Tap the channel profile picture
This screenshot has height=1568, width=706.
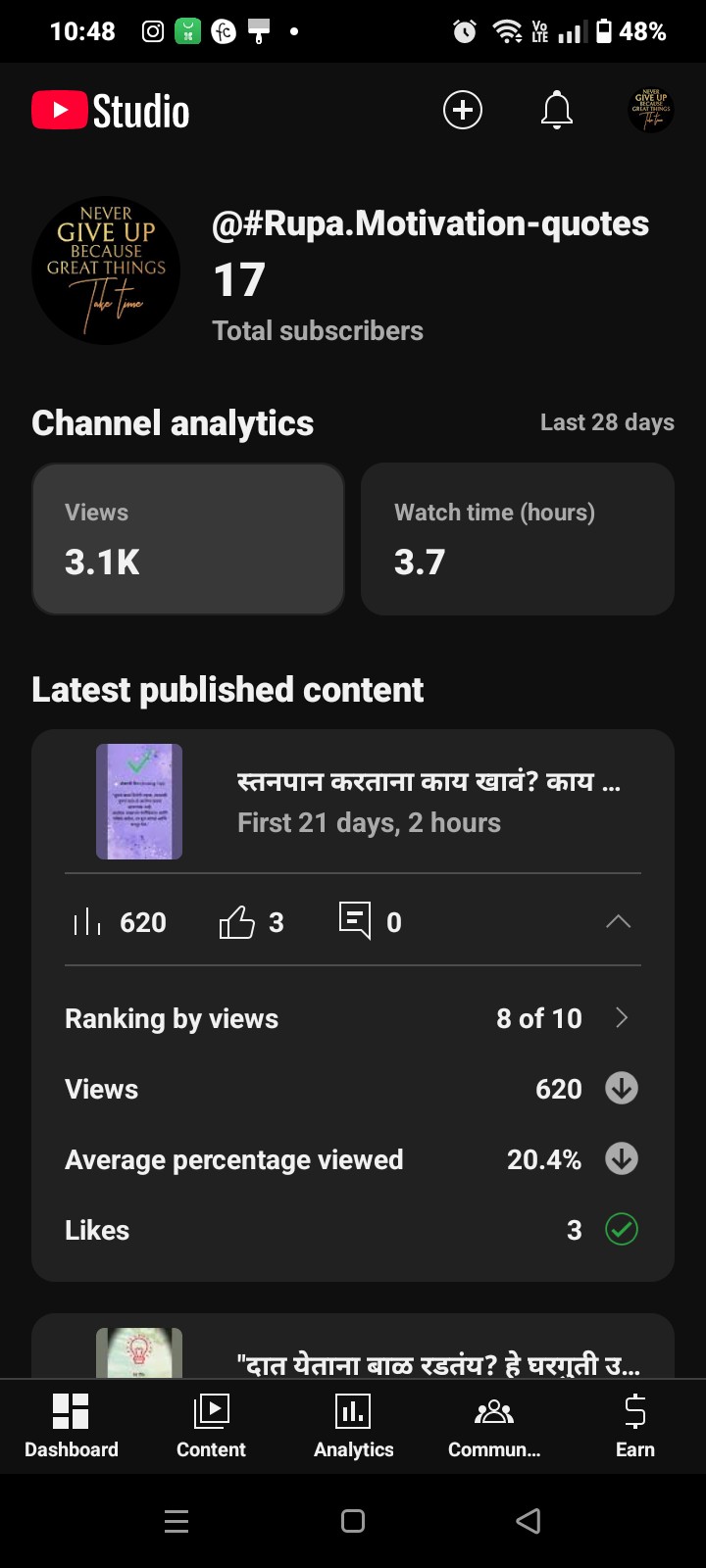tap(106, 270)
